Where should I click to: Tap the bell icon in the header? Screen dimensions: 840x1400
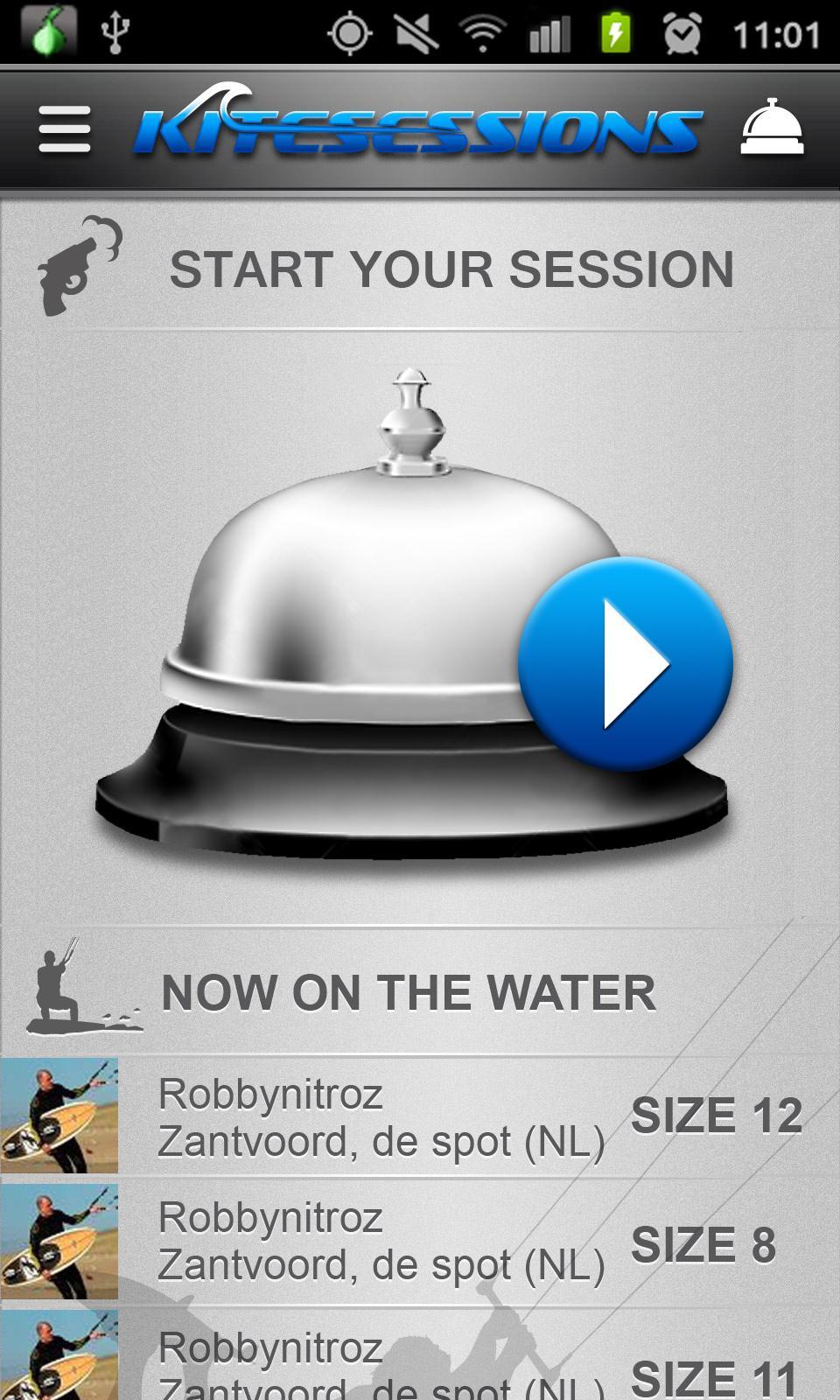point(771,129)
